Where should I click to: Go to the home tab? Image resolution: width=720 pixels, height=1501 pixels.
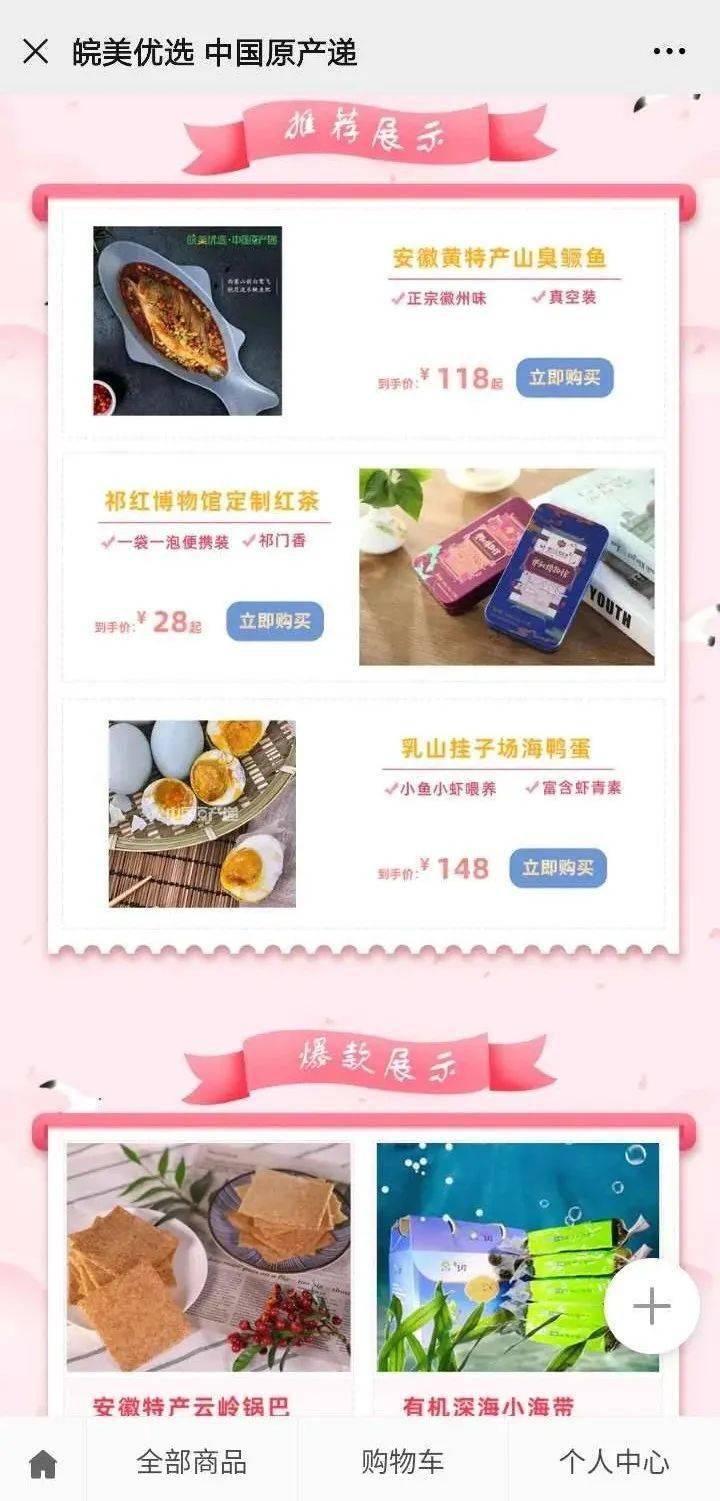pos(43,1463)
